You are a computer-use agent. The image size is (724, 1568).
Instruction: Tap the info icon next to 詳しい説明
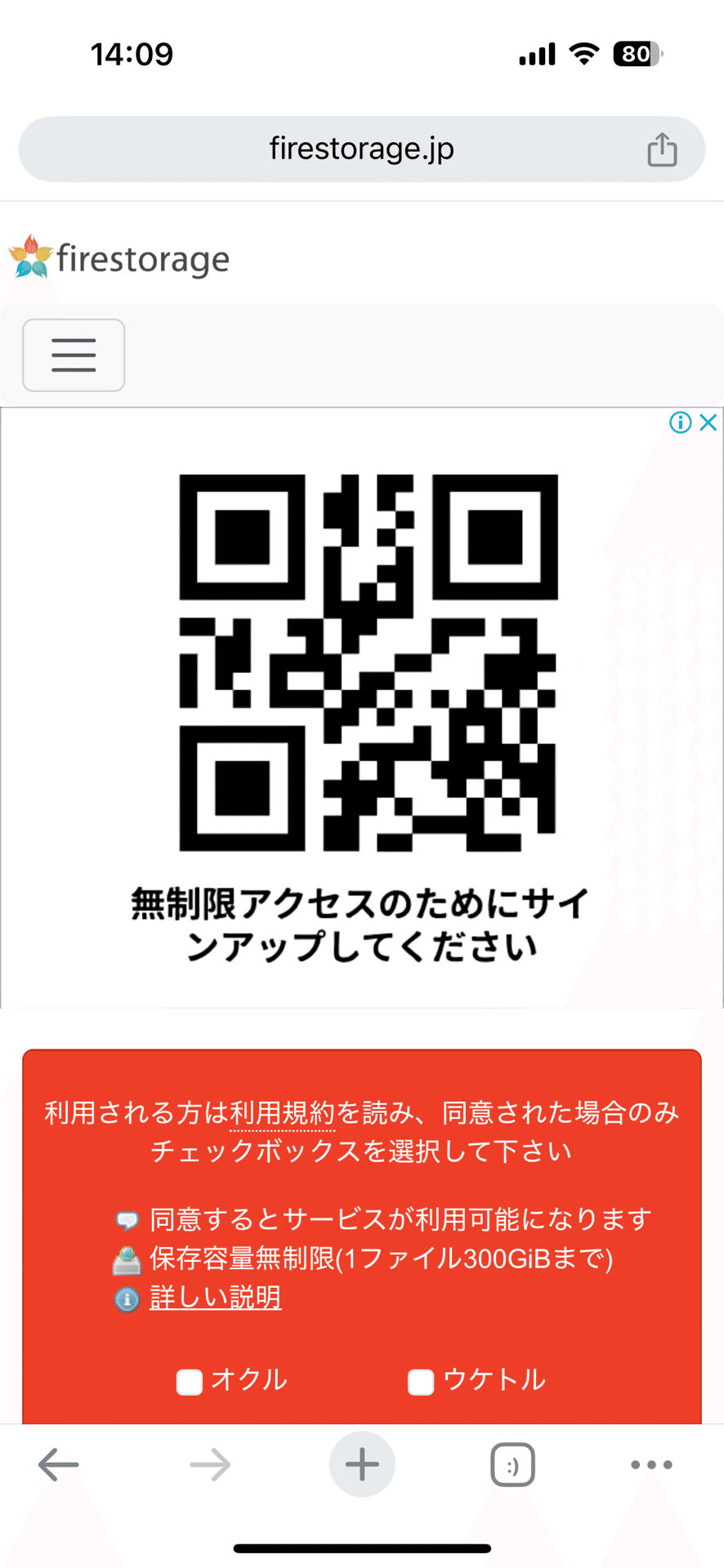pos(127,1297)
